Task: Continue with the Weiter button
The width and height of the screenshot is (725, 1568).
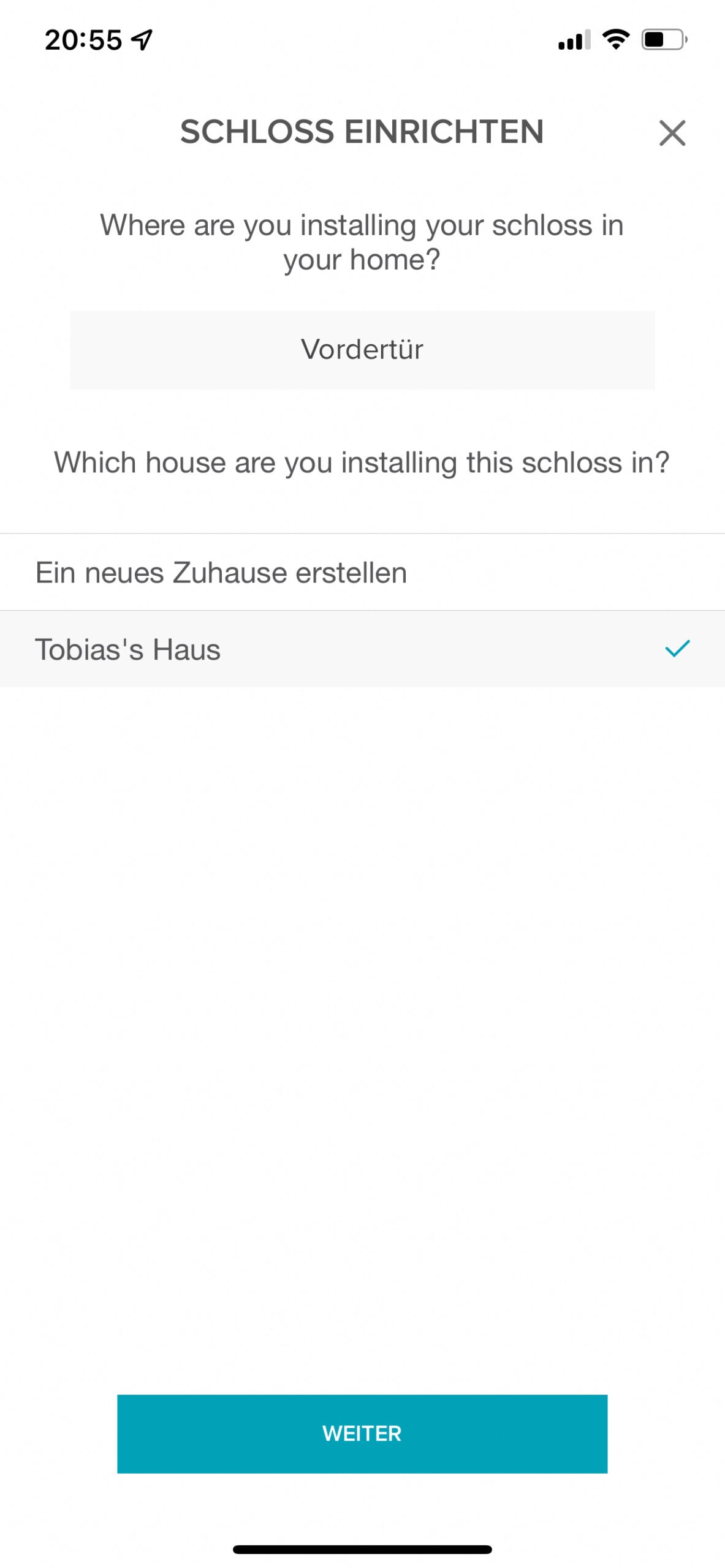Action: click(362, 1433)
